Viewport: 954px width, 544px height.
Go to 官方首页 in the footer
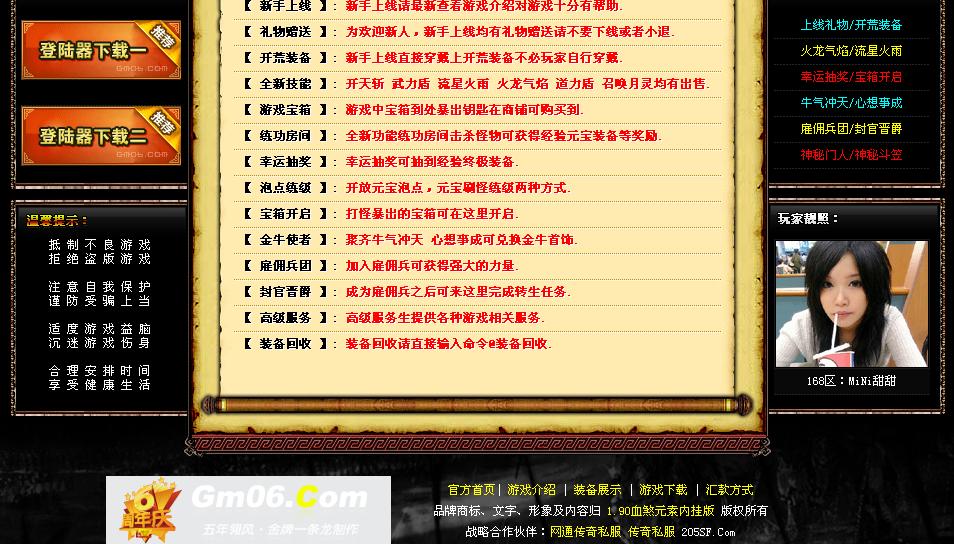click(471, 490)
